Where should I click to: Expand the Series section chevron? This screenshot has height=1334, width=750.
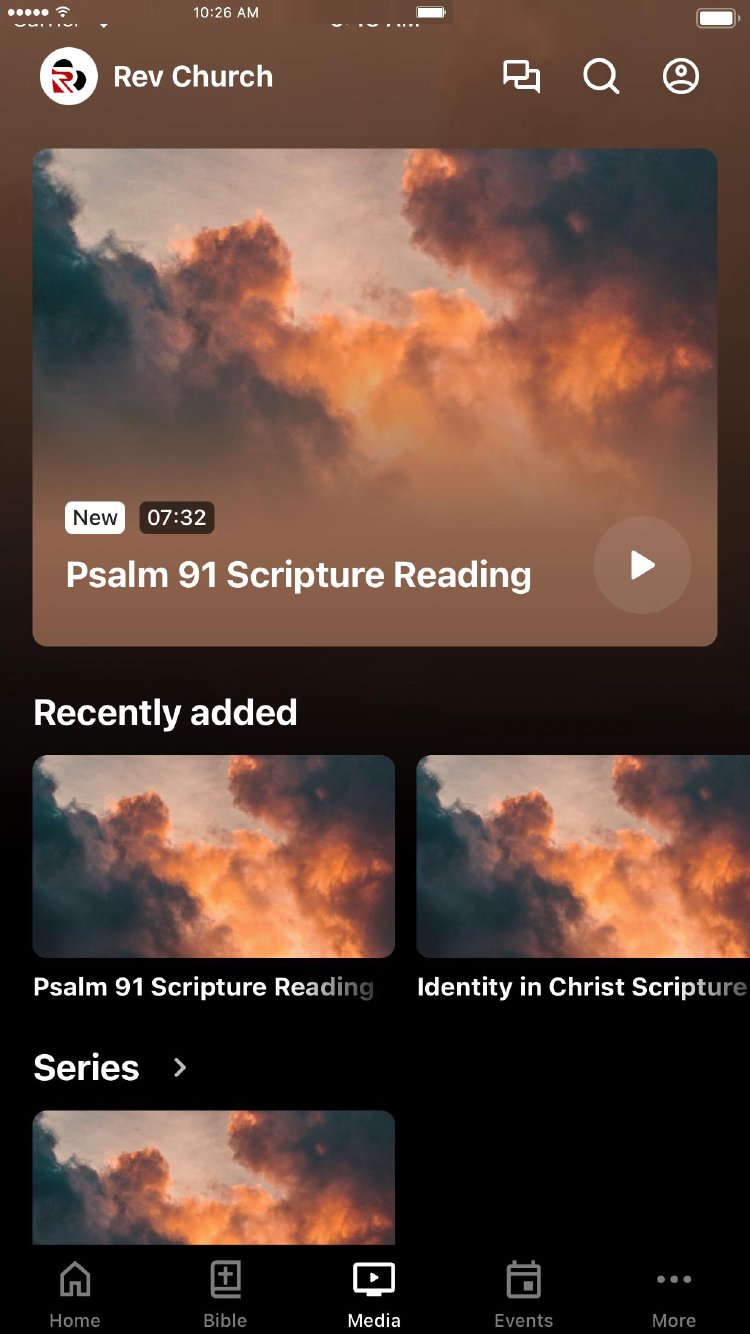180,1068
